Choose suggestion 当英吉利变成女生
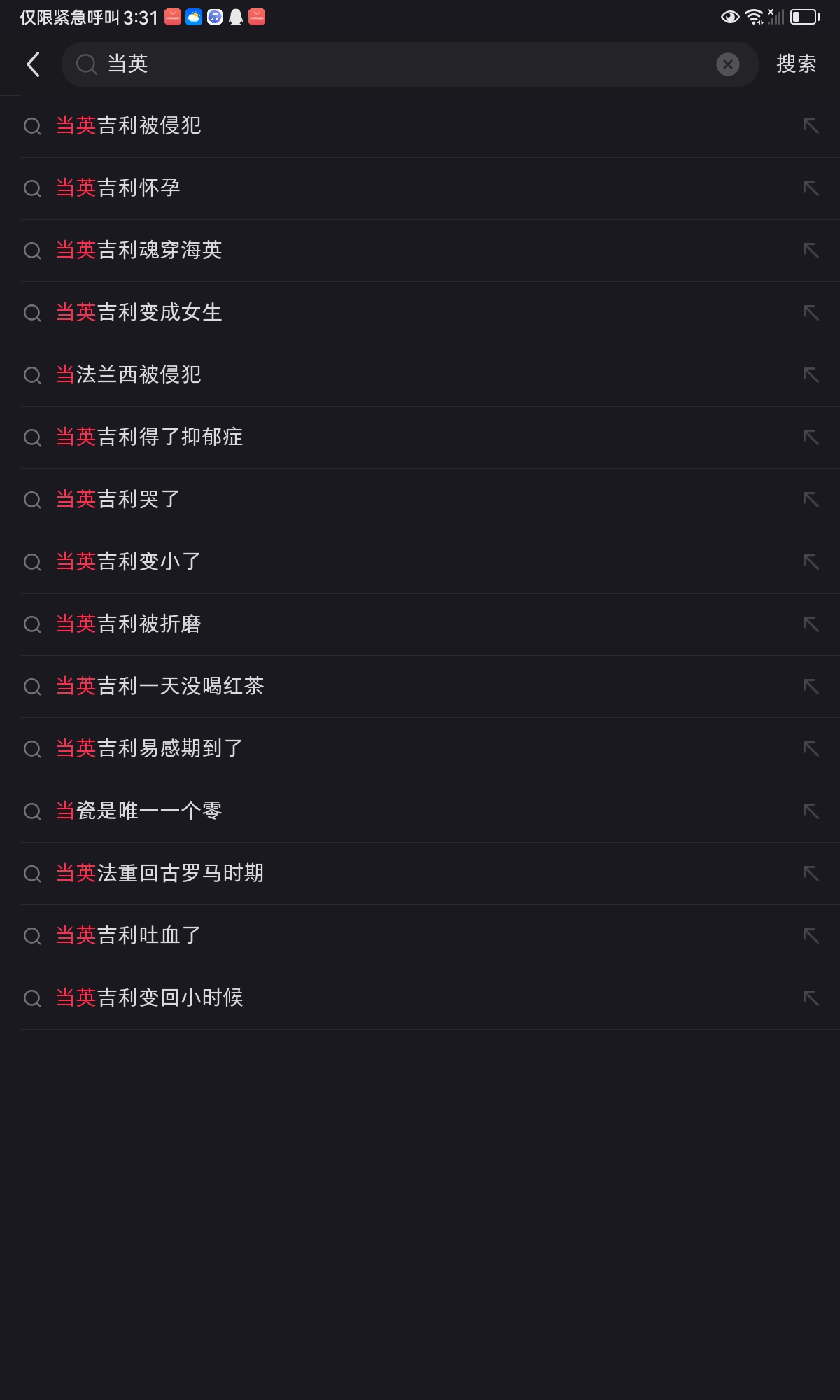Viewport: 840px width, 1400px height. [x=139, y=312]
